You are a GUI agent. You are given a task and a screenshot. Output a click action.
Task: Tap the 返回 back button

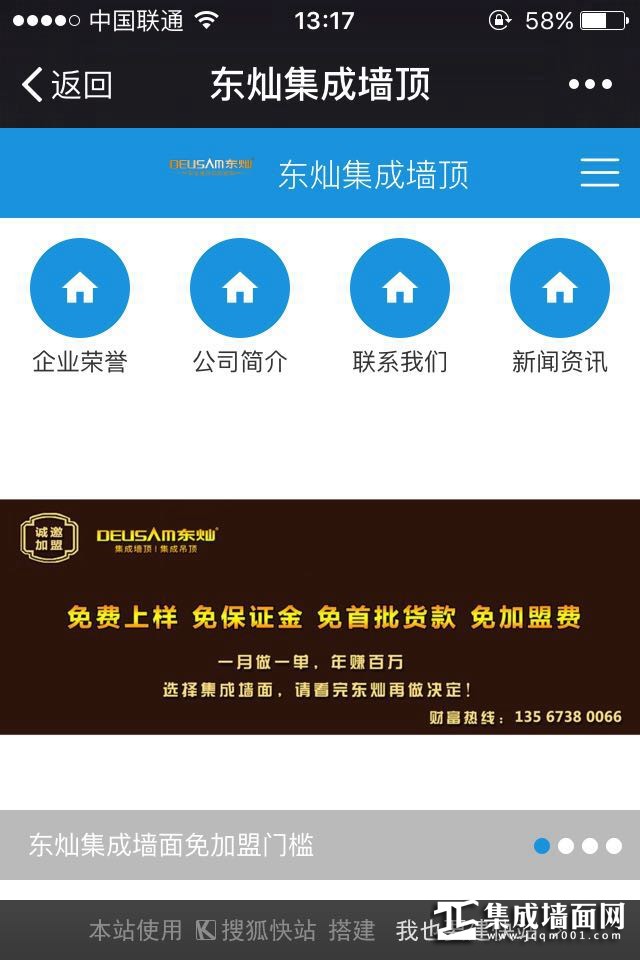(x=66, y=85)
